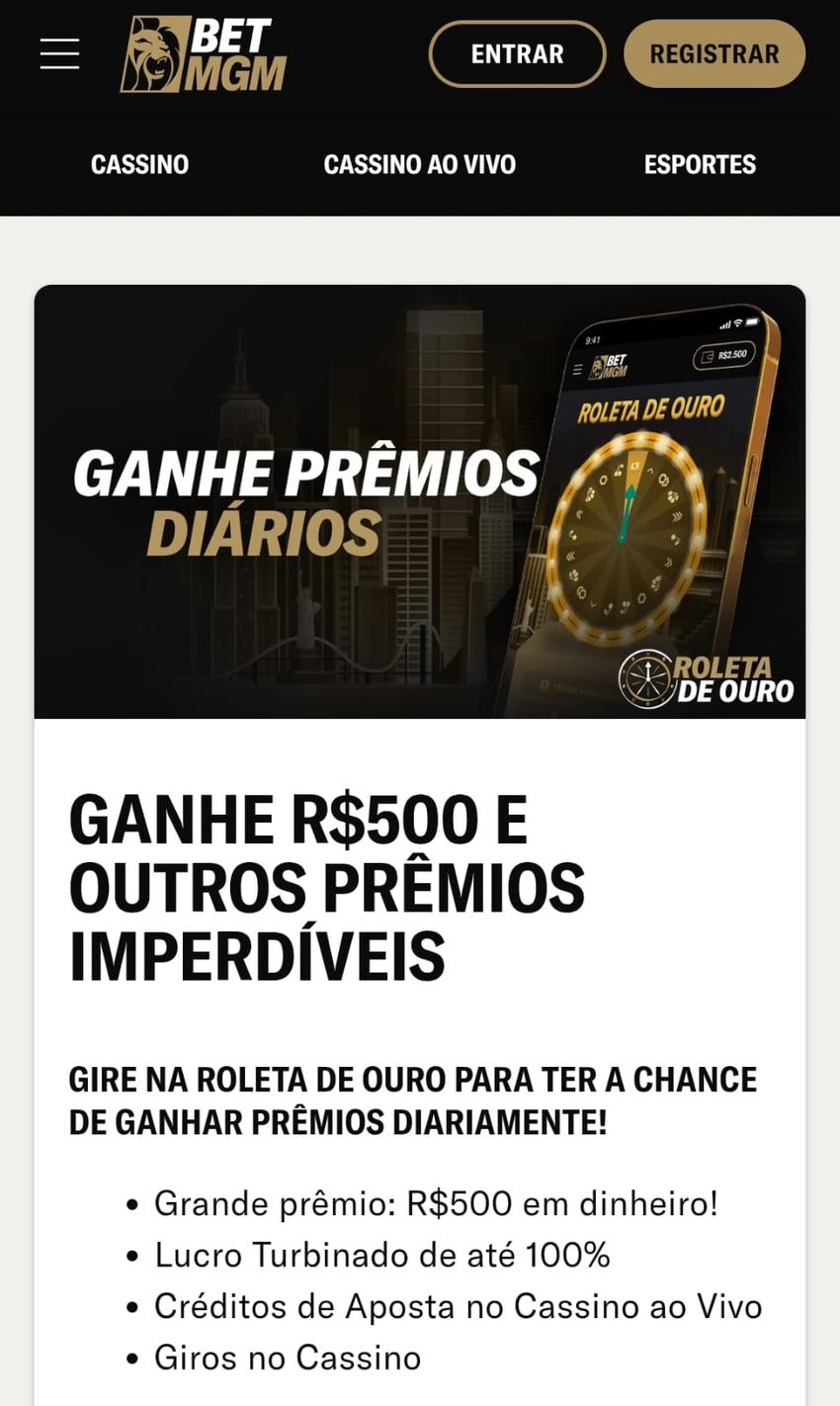Image resolution: width=840 pixels, height=1406 pixels.
Task: Click the GANHE R$500 promo heading
Action: coord(326,887)
